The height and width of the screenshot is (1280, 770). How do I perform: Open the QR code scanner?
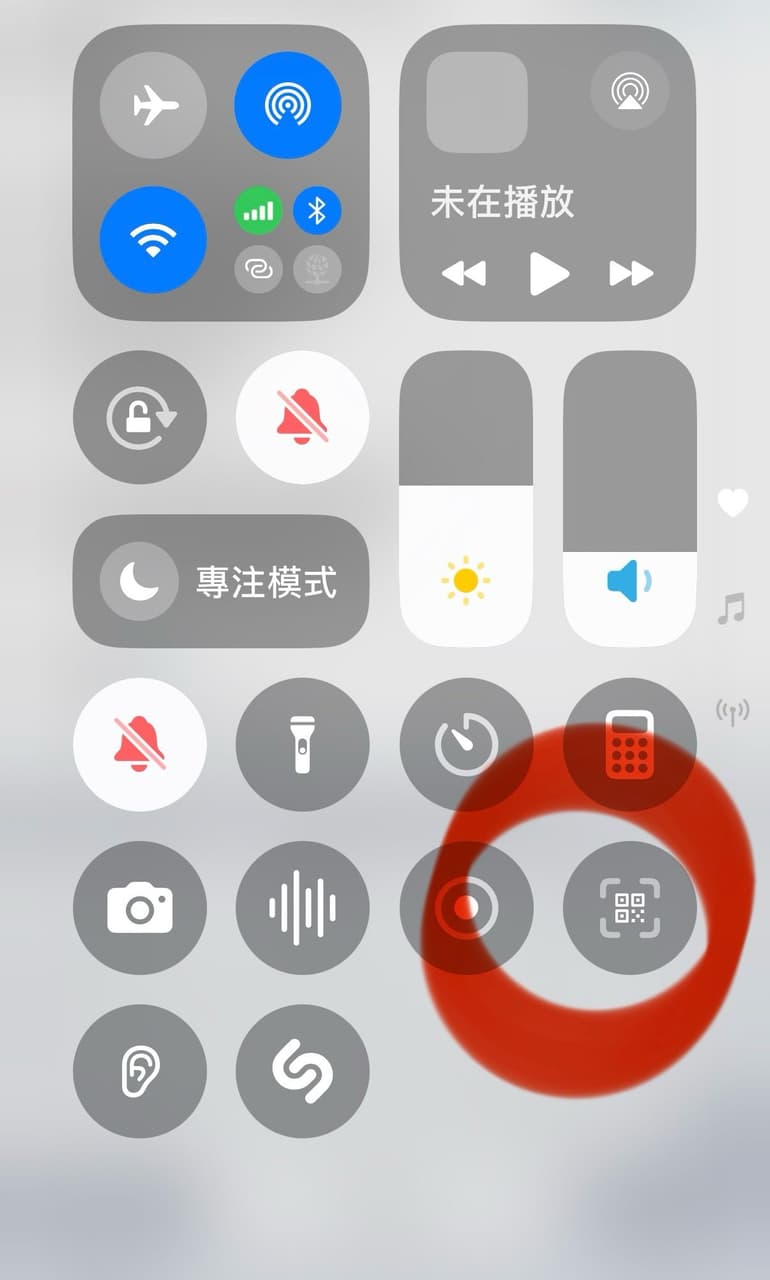point(629,908)
